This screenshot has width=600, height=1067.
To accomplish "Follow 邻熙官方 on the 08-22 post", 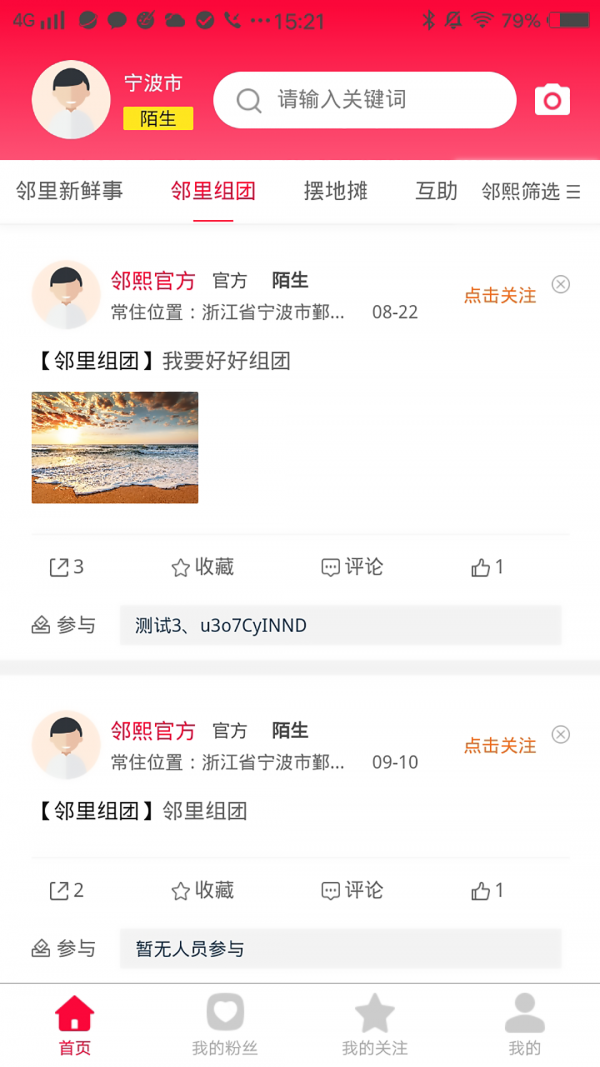I will coord(499,295).
